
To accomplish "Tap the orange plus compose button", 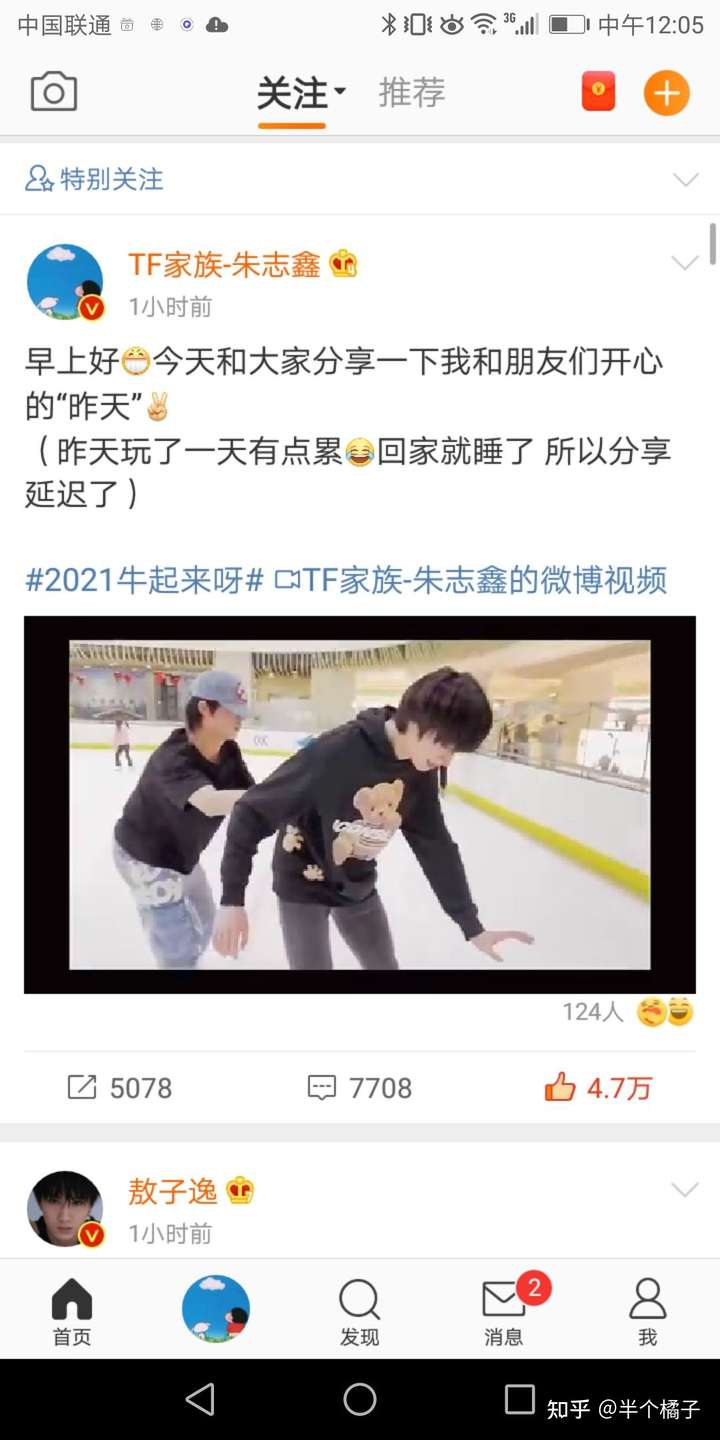I will tap(666, 94).
